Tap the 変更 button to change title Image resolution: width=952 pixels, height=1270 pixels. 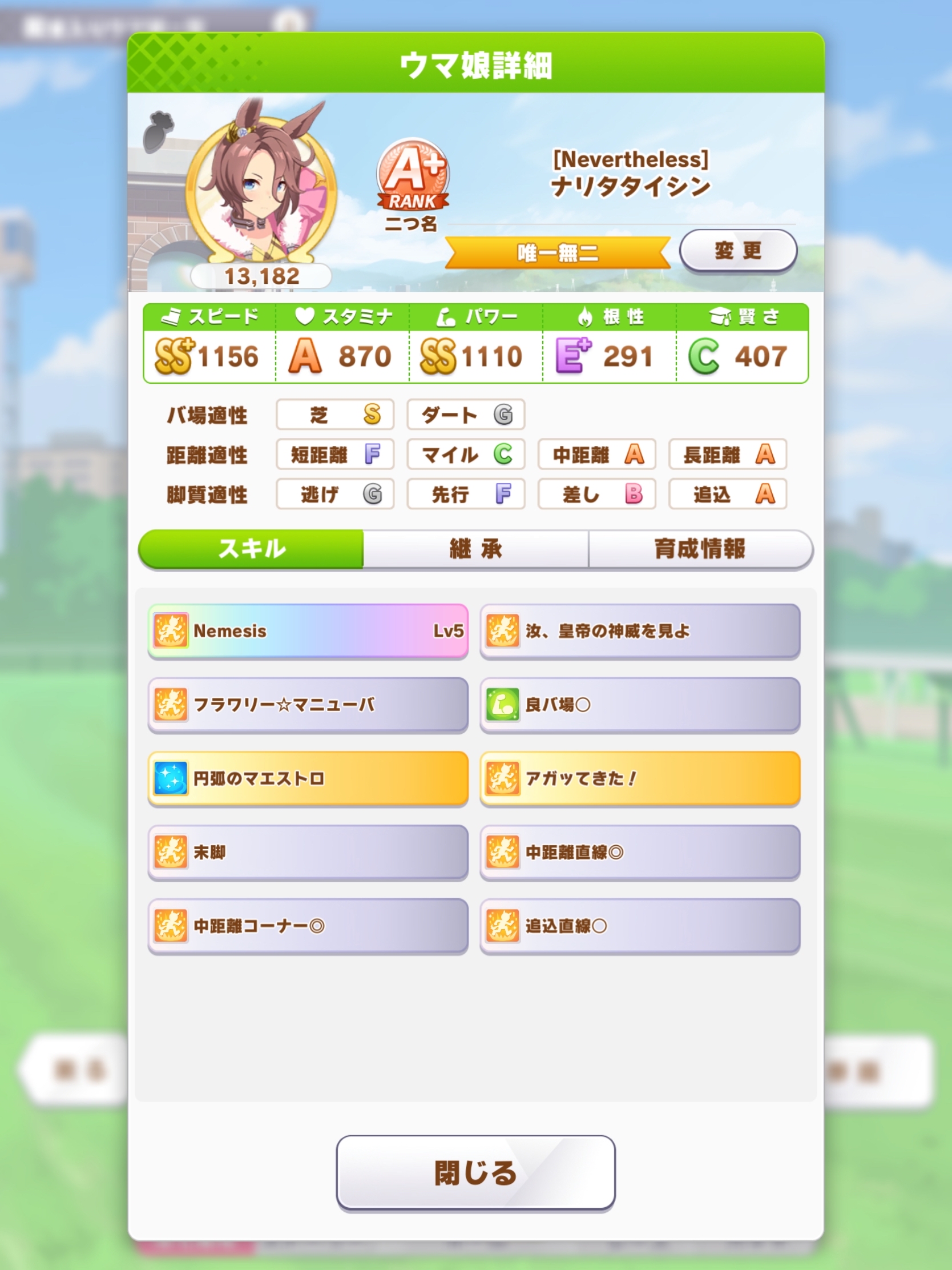[x=738, y=251]
